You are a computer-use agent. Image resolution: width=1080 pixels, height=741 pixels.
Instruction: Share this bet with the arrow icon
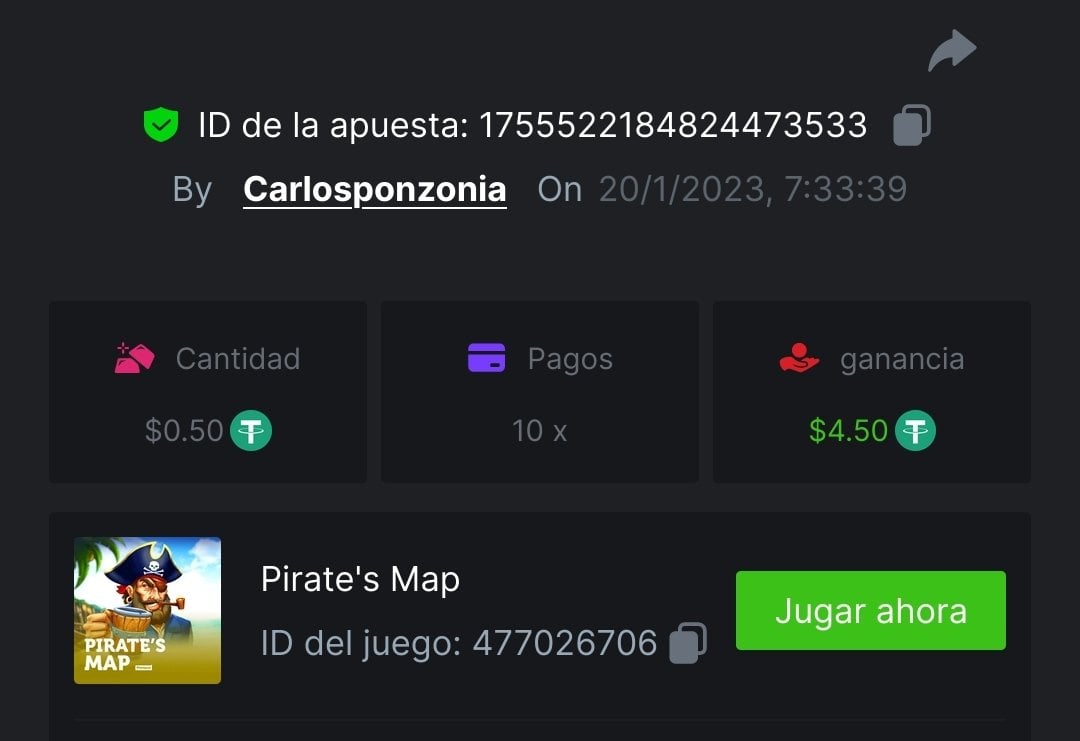(x=951, y=50)
